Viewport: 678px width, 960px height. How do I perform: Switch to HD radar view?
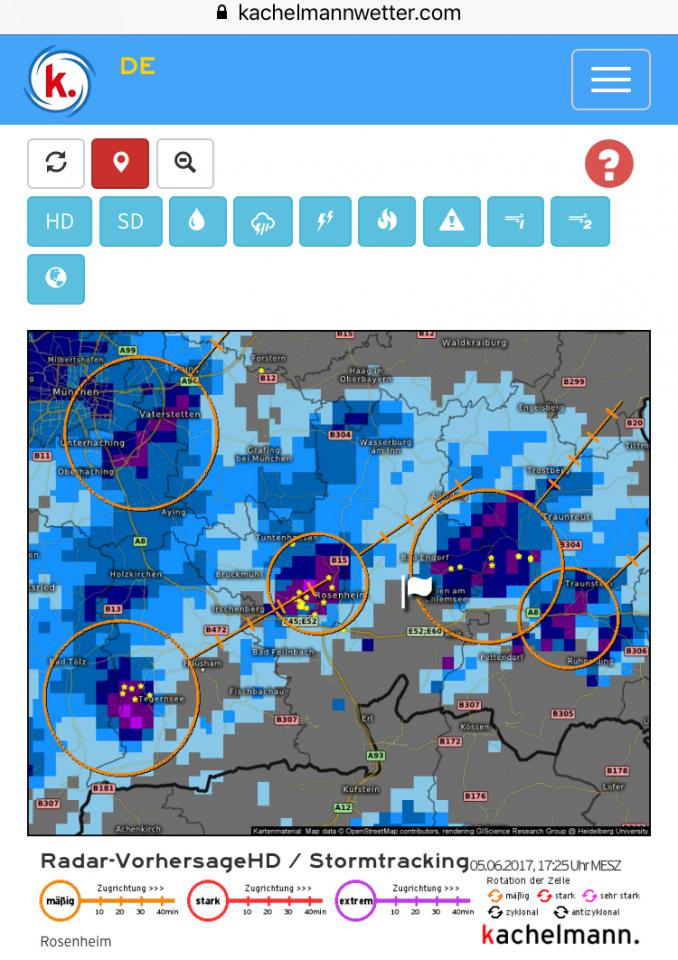pyautogui.click(x=59, y=221)
